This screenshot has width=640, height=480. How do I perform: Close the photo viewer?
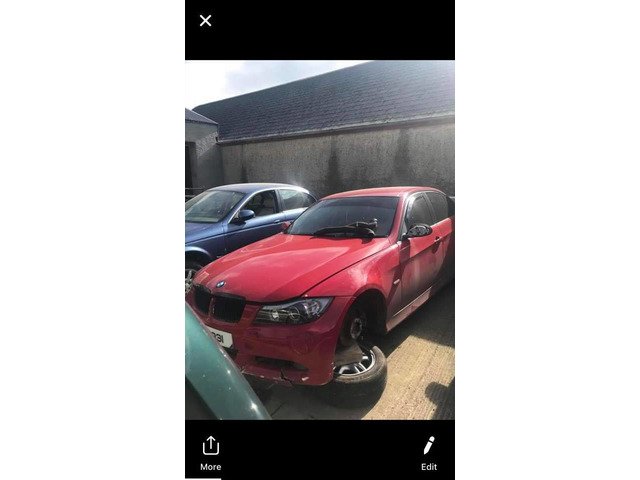(205, 20)
